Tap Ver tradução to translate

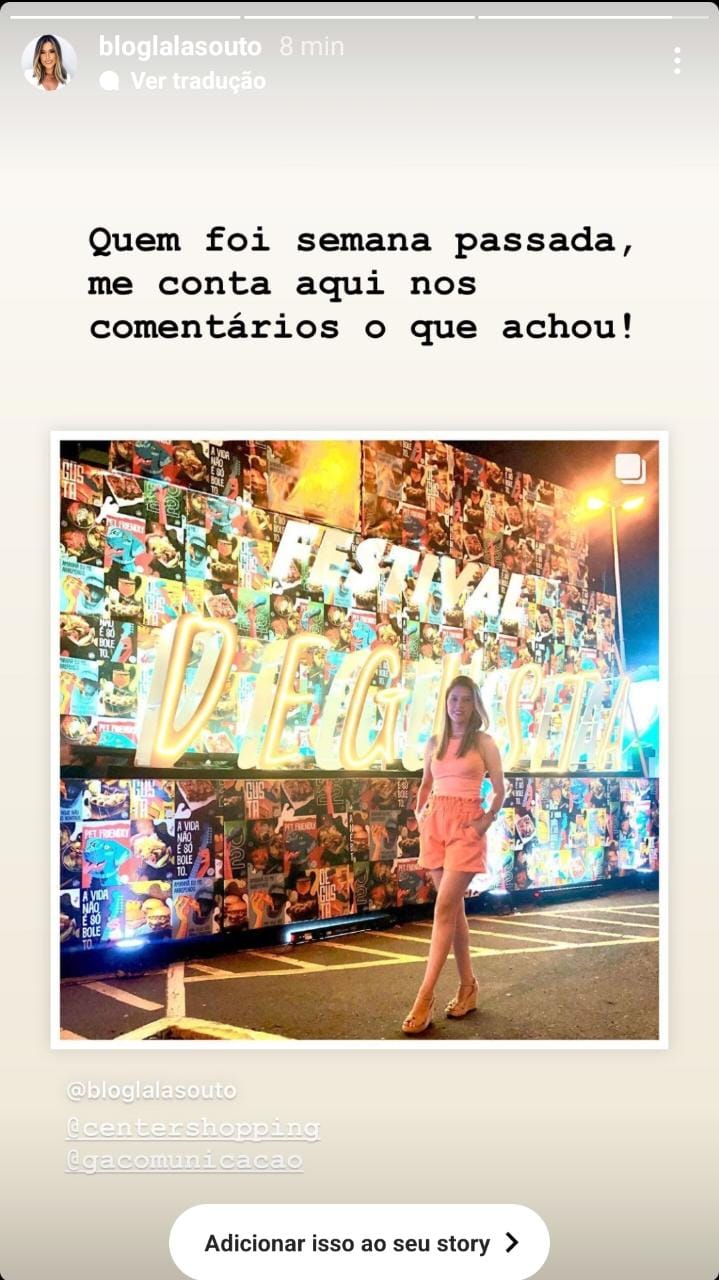tap(197, 81)
